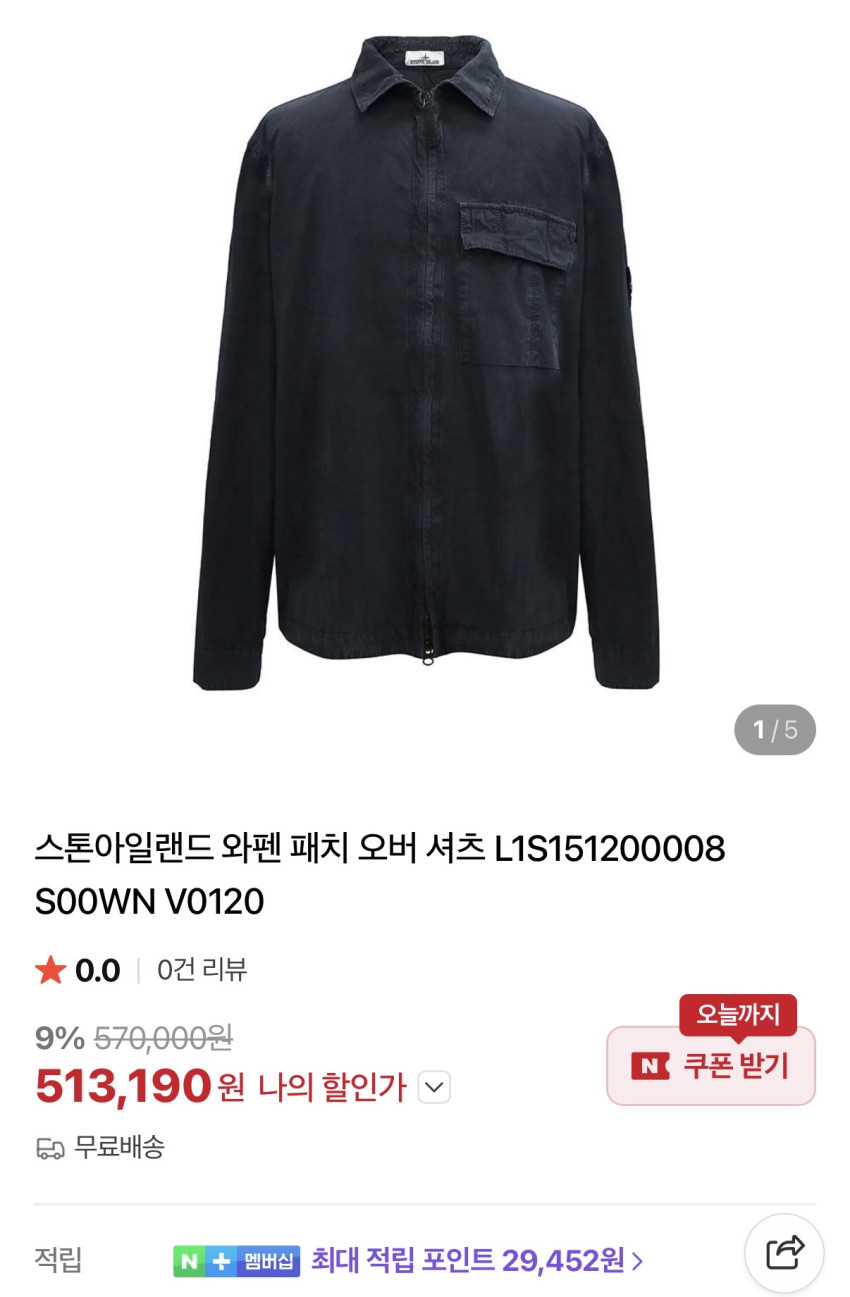Open 최대 적립 포인트 29,452원 details
Viewport: 850px width, 1297px height.
pyautogui.click(x=477, y=1260)
